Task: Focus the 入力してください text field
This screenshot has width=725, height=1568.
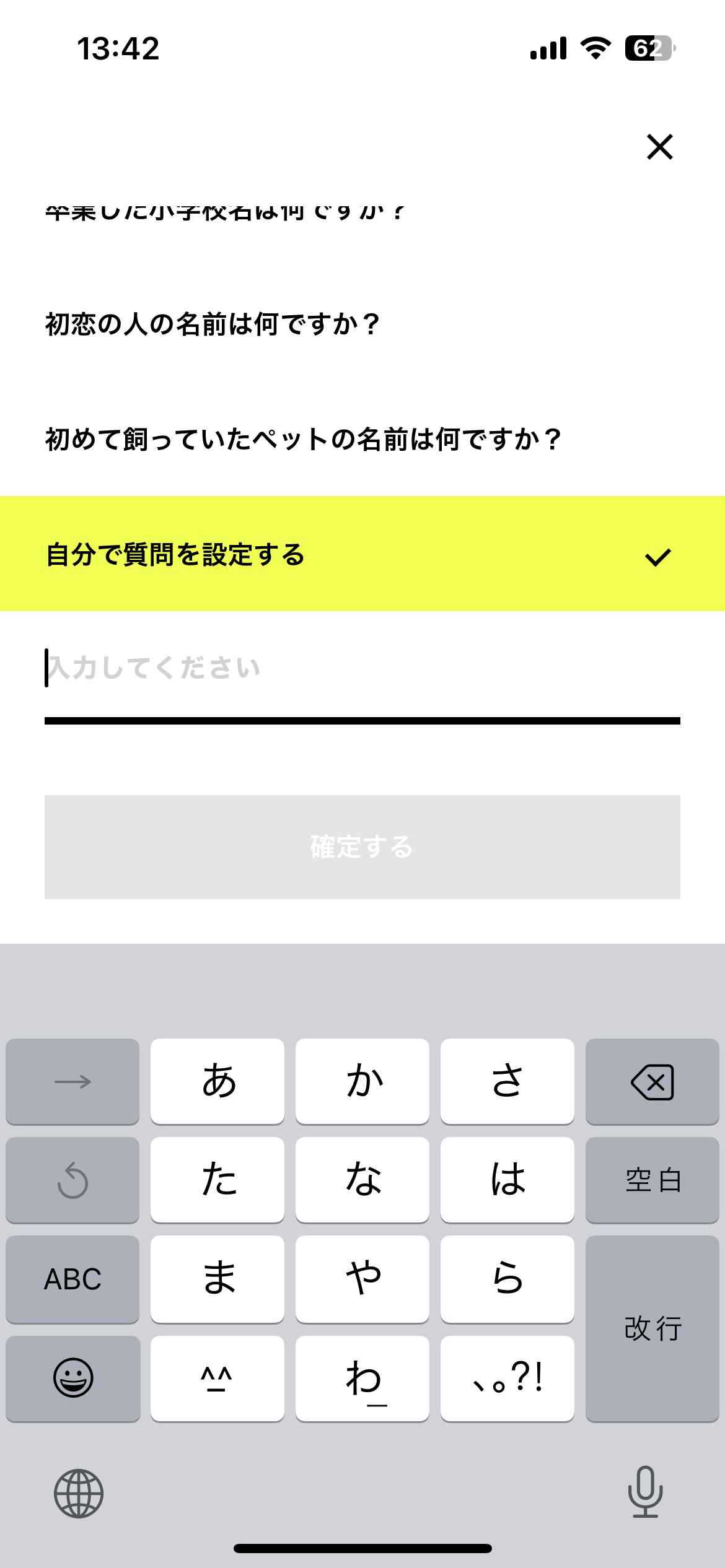Action: click(362, 668)
